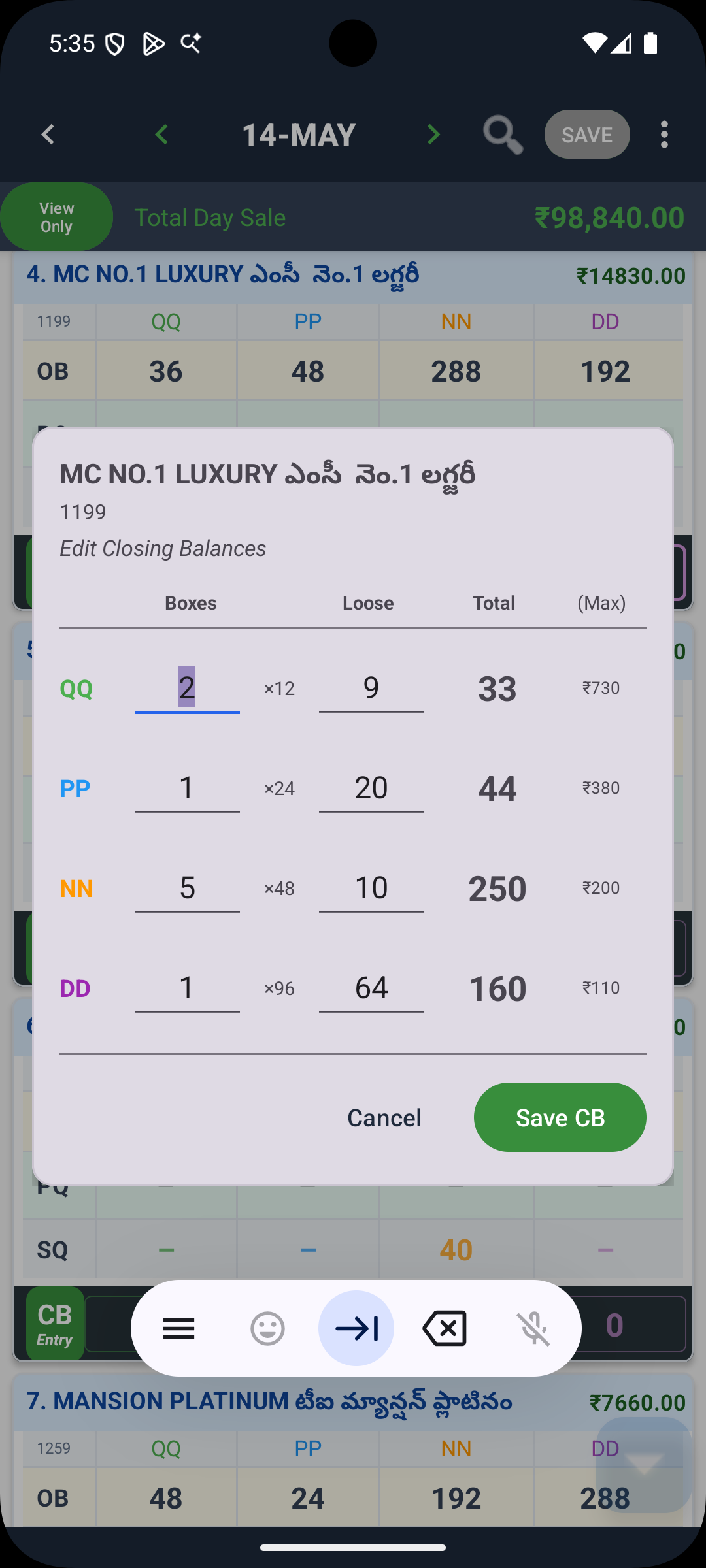This screenshot has height=1568, width=706.
Task: Edit the DD Loose quantity field
Action: pos(371,988)
